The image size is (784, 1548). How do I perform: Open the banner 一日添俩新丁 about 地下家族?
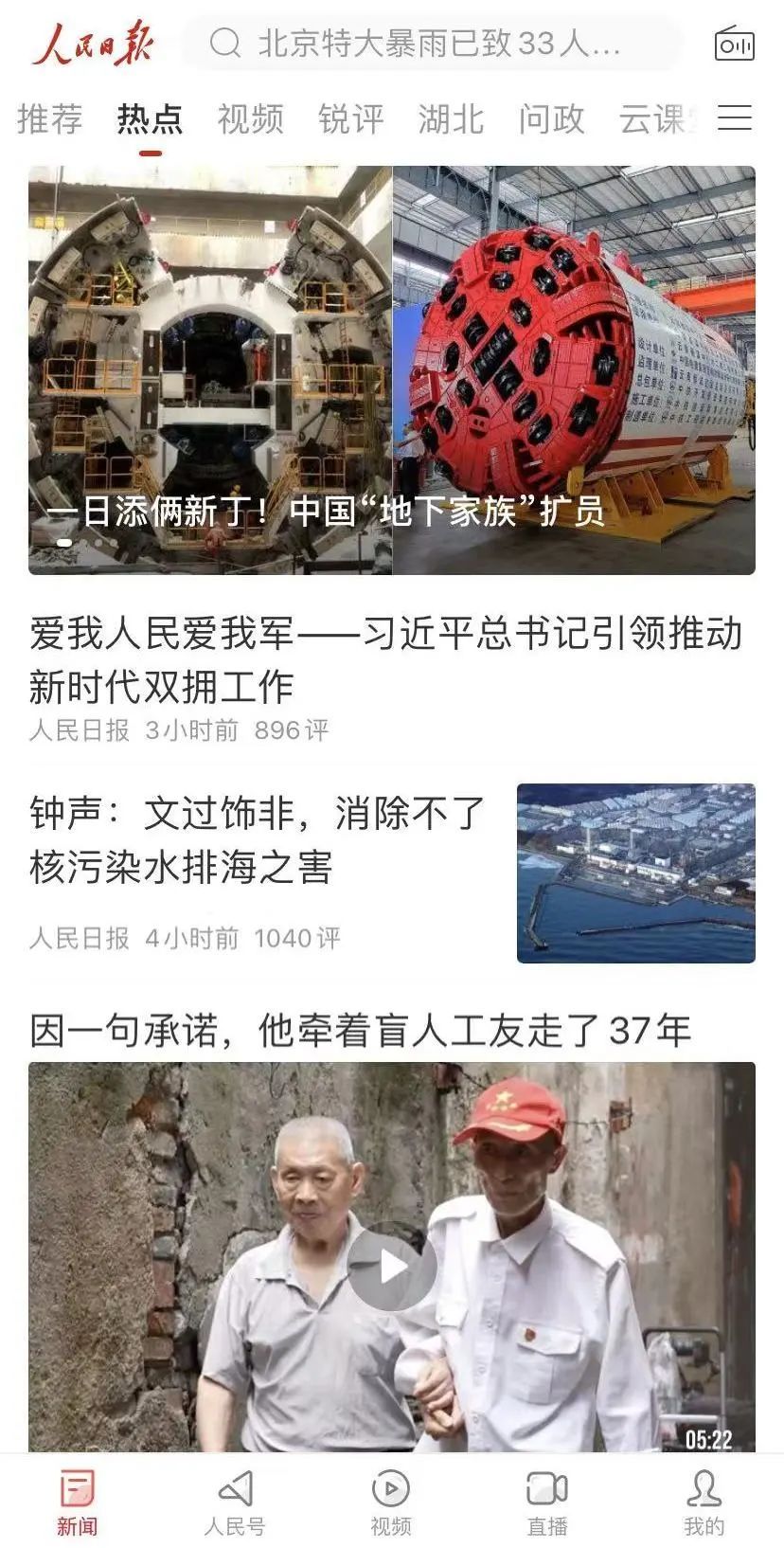click(x=392, y=370)
